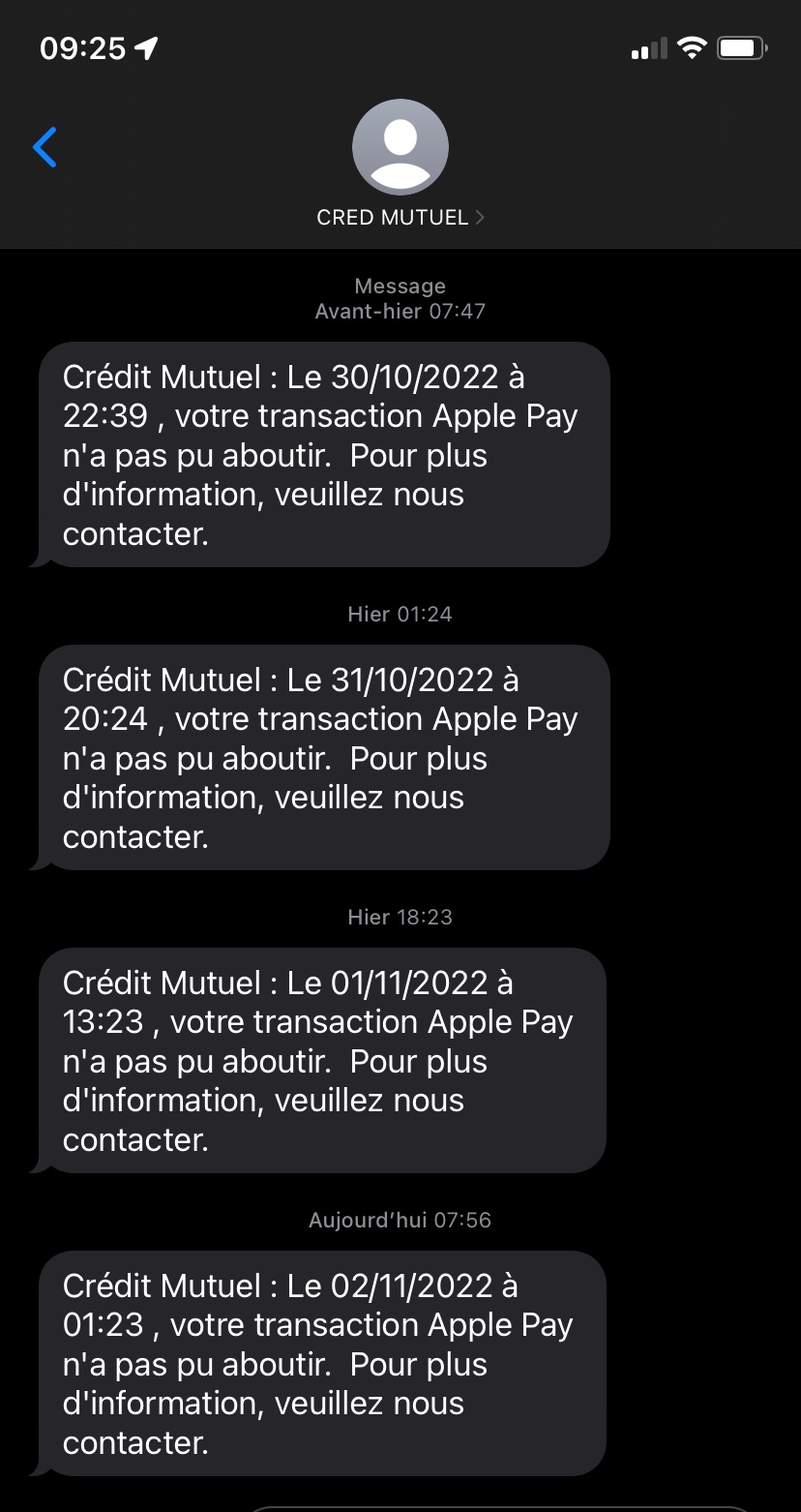Open CRED MUTUEL contact details
This screenshot has height=1512, width=801.
(400, 217)
